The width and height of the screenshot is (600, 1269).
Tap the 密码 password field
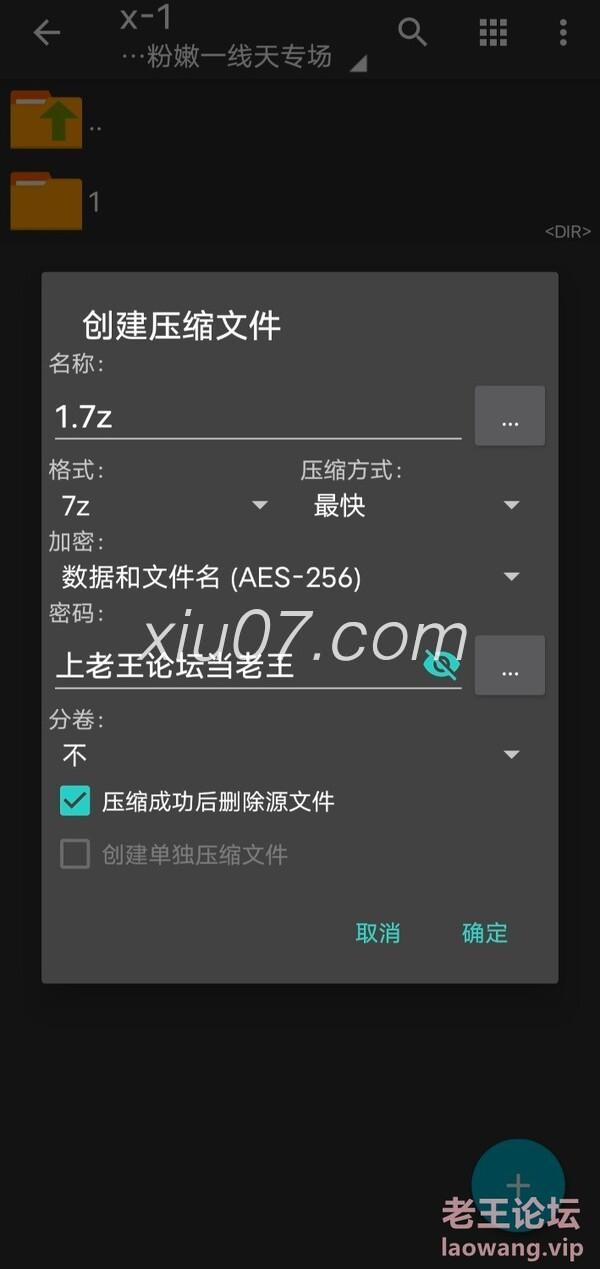pyautogui.click(x=235, y=667)
